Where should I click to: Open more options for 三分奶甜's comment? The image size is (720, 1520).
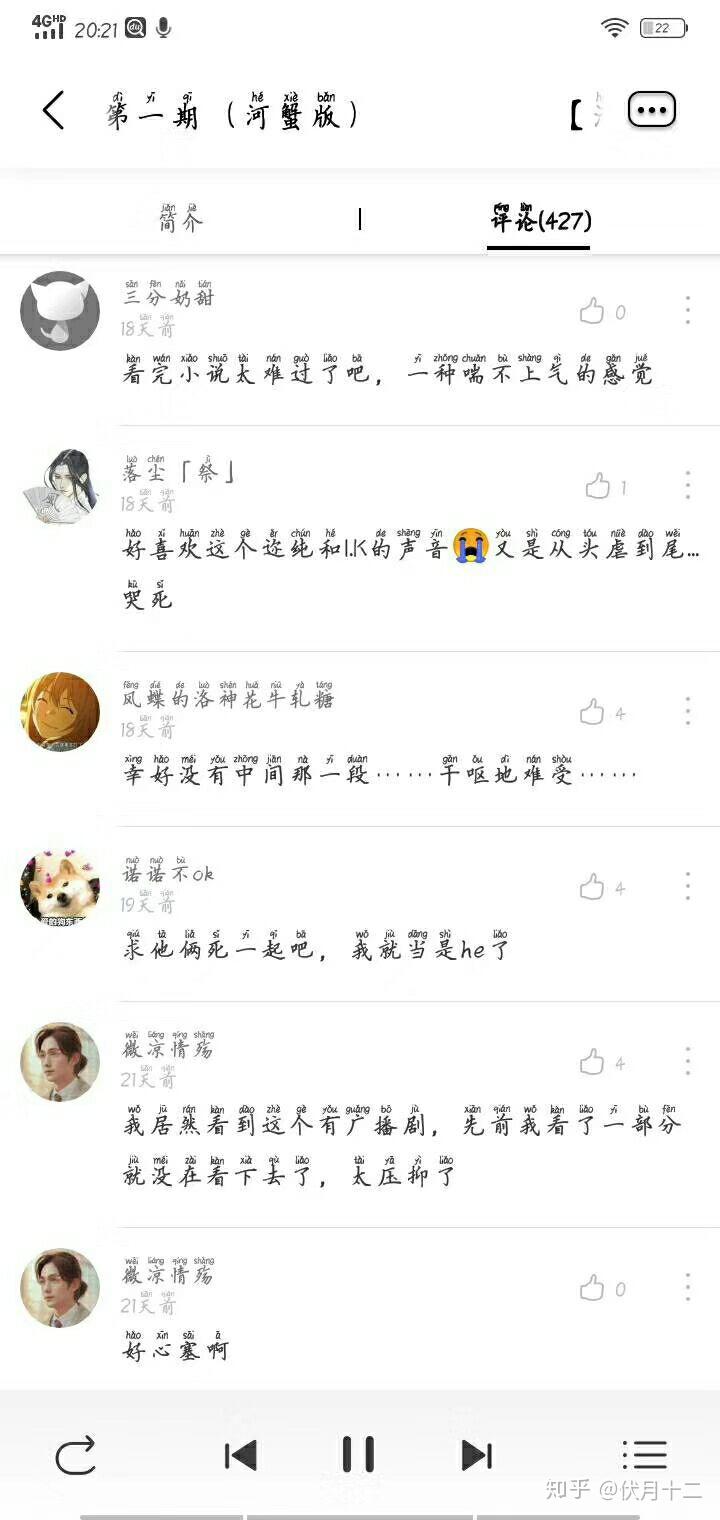(687, 310)
